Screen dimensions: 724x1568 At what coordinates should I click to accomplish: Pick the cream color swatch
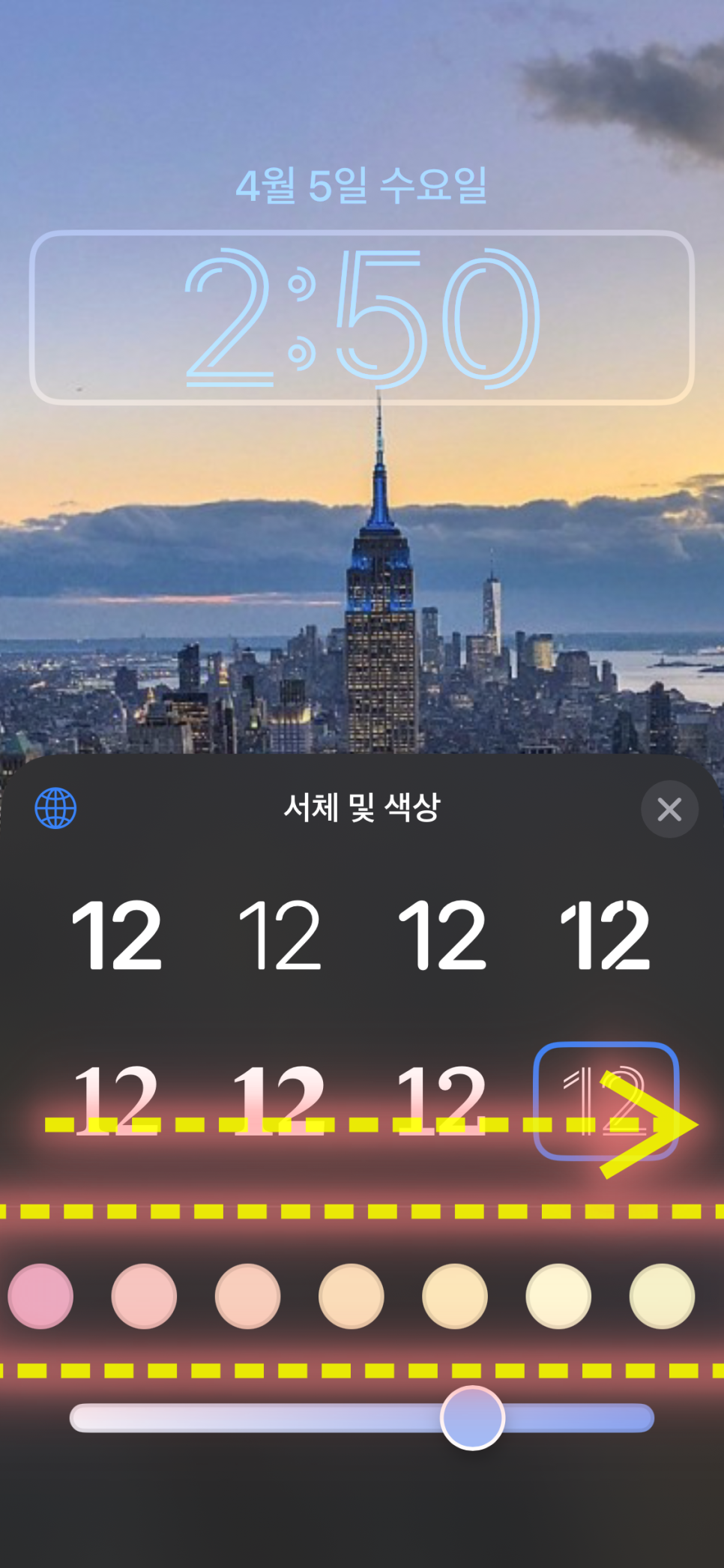(x=558, y=1296)
